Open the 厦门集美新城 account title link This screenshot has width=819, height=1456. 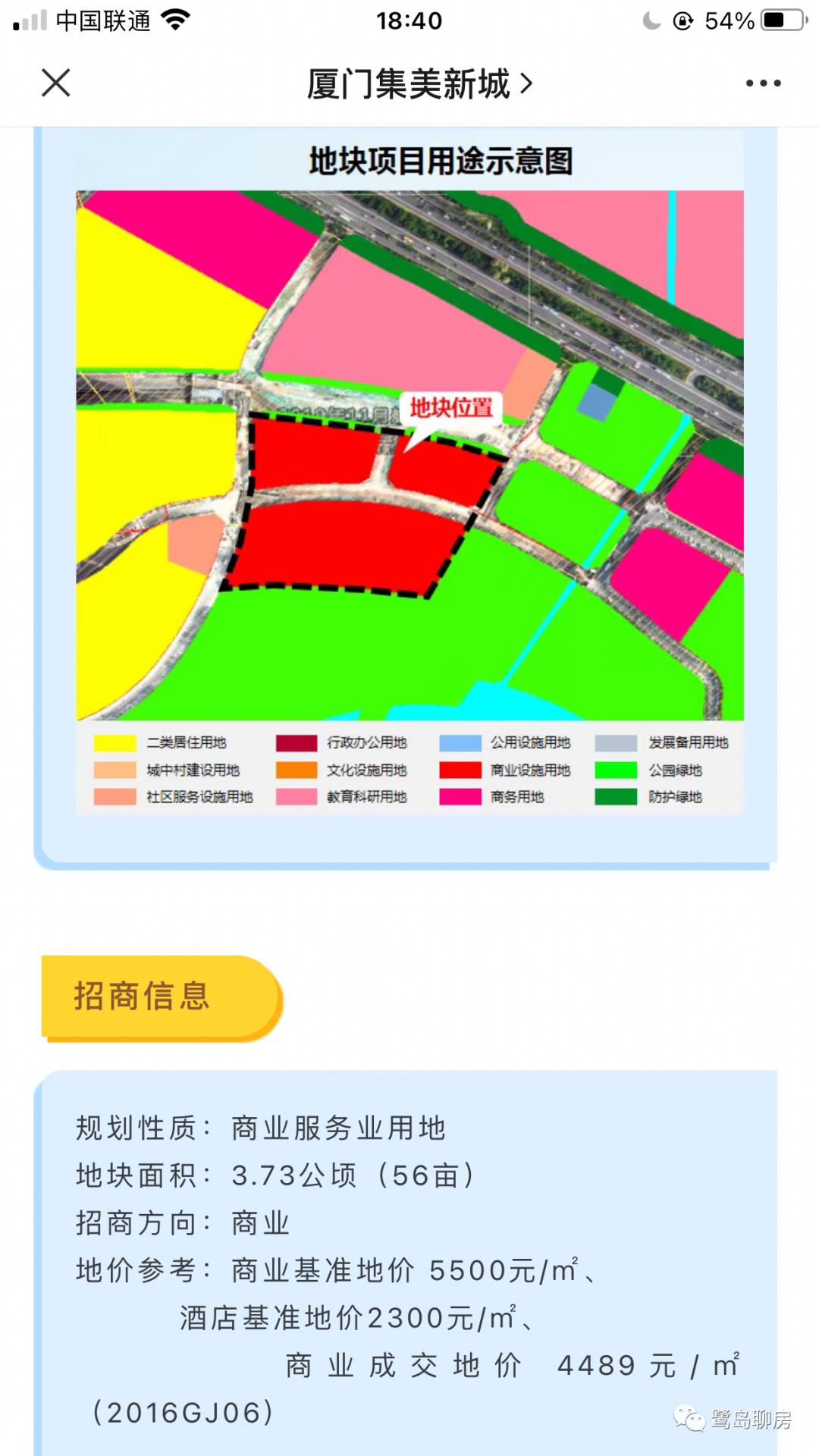[x=419, y=83]
